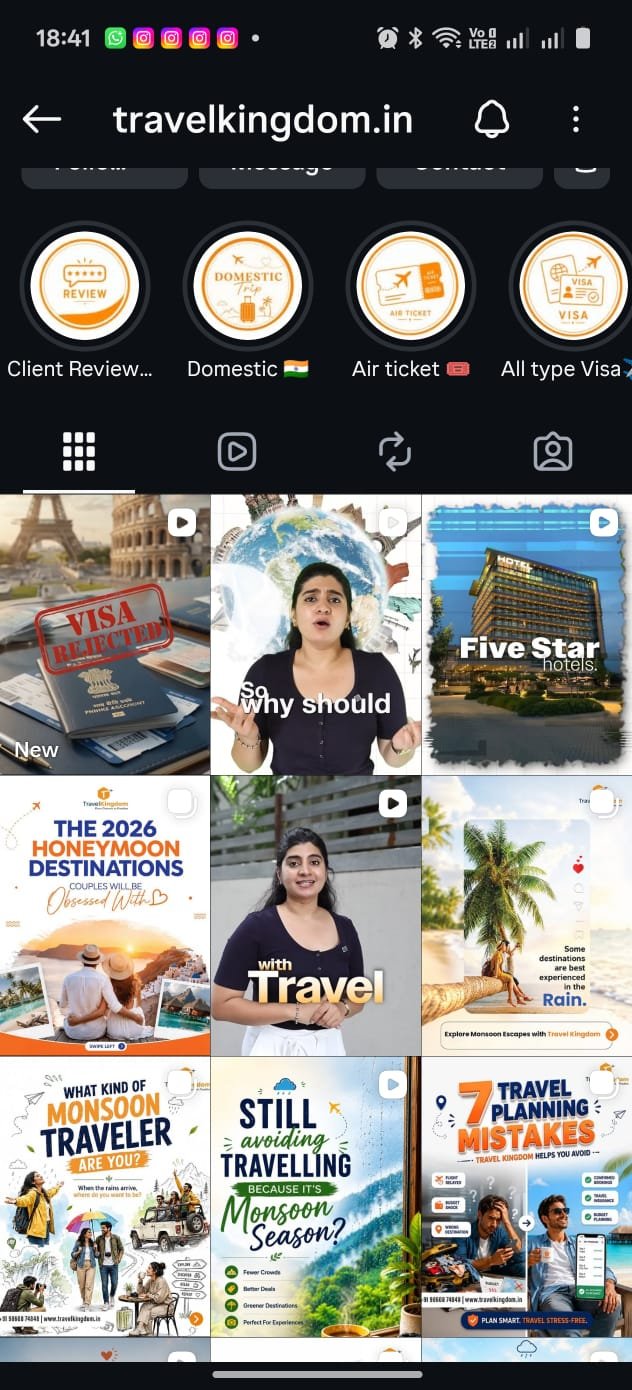Play the 'with Travel' reel
The image size is (632, 1390).
tap(316, 916)
